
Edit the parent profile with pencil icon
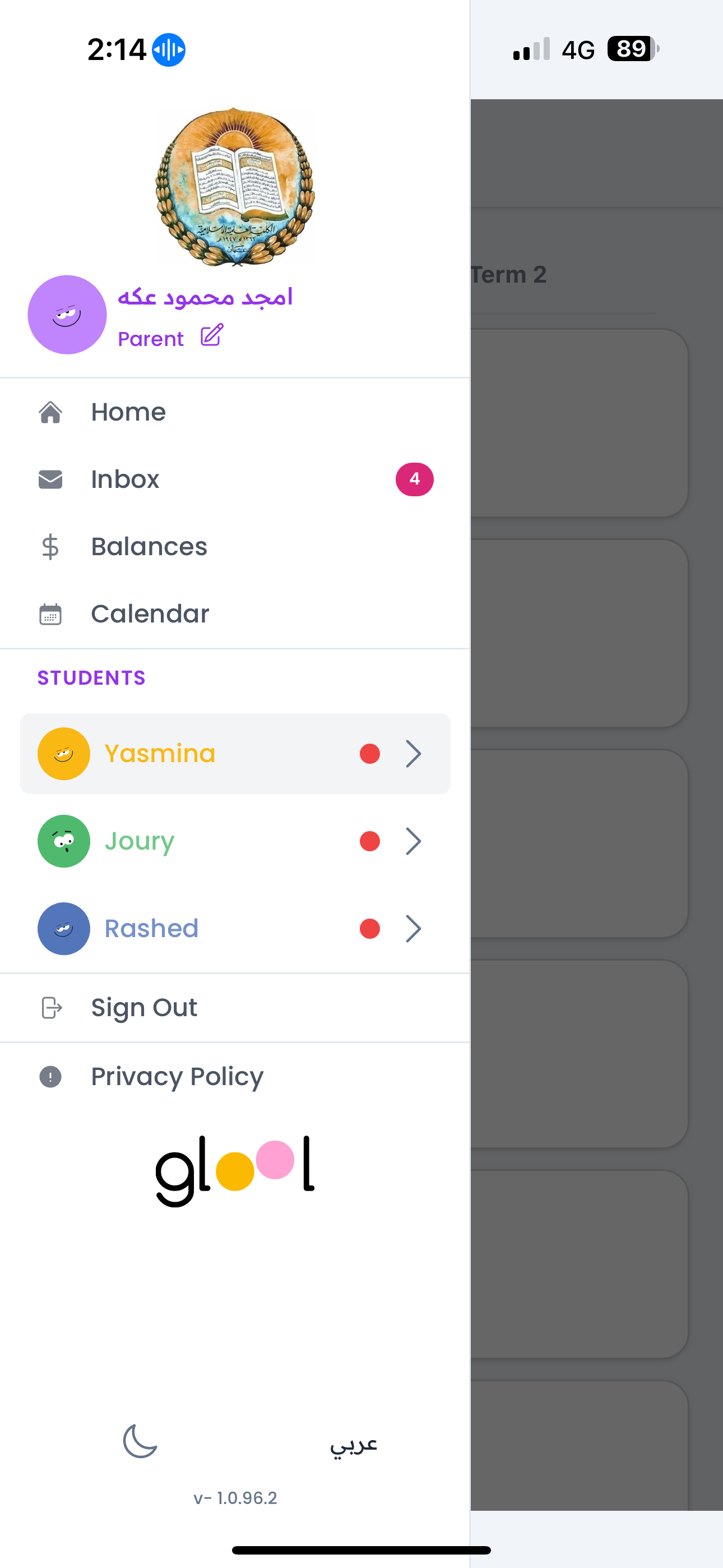point(212,336)
